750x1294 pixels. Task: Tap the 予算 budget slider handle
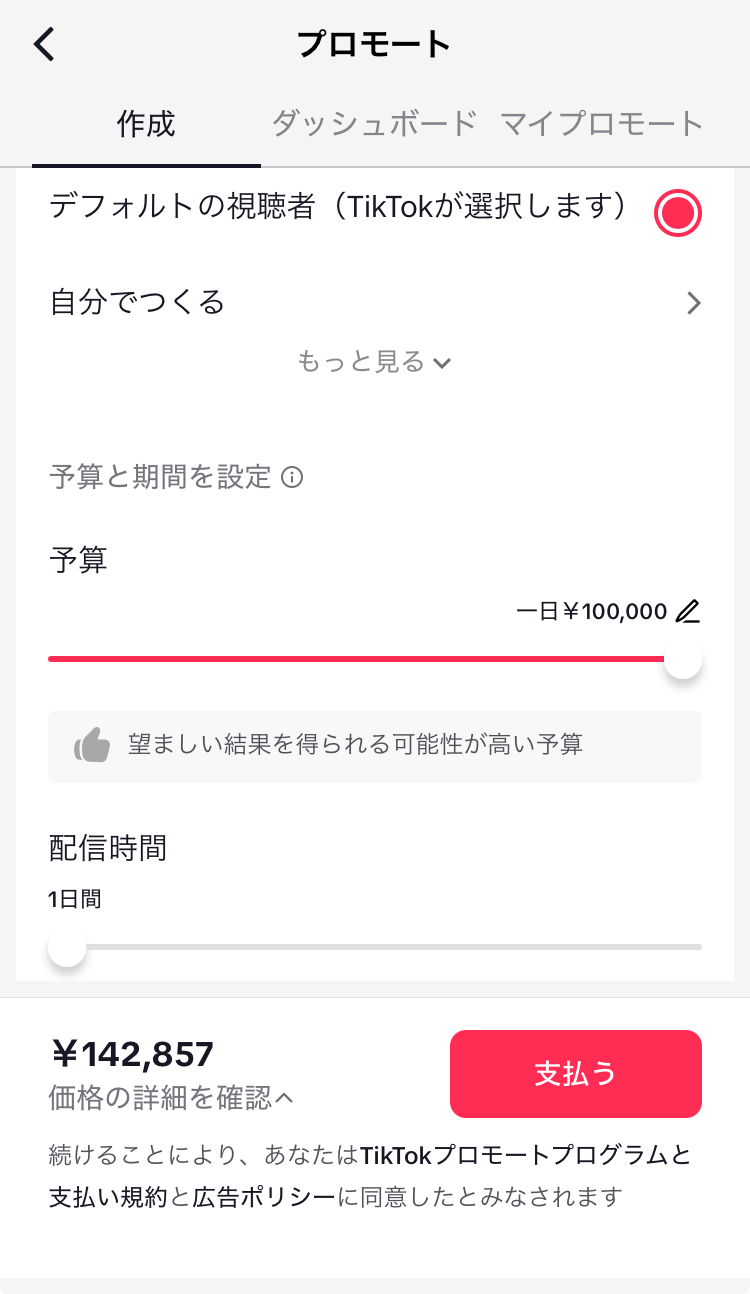[x=683, y=659]
